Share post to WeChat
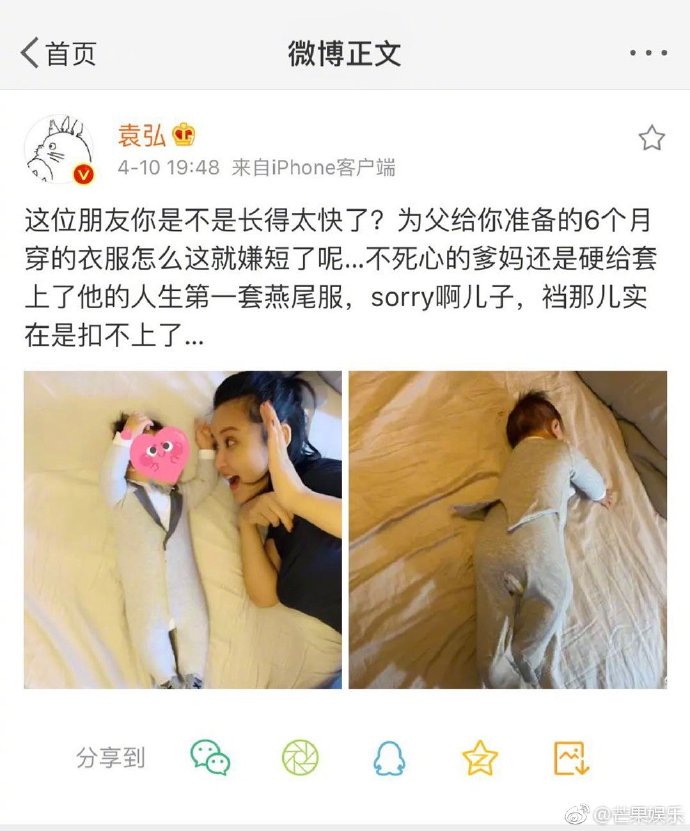Screen dimensions: 690x831 (210, 757)
